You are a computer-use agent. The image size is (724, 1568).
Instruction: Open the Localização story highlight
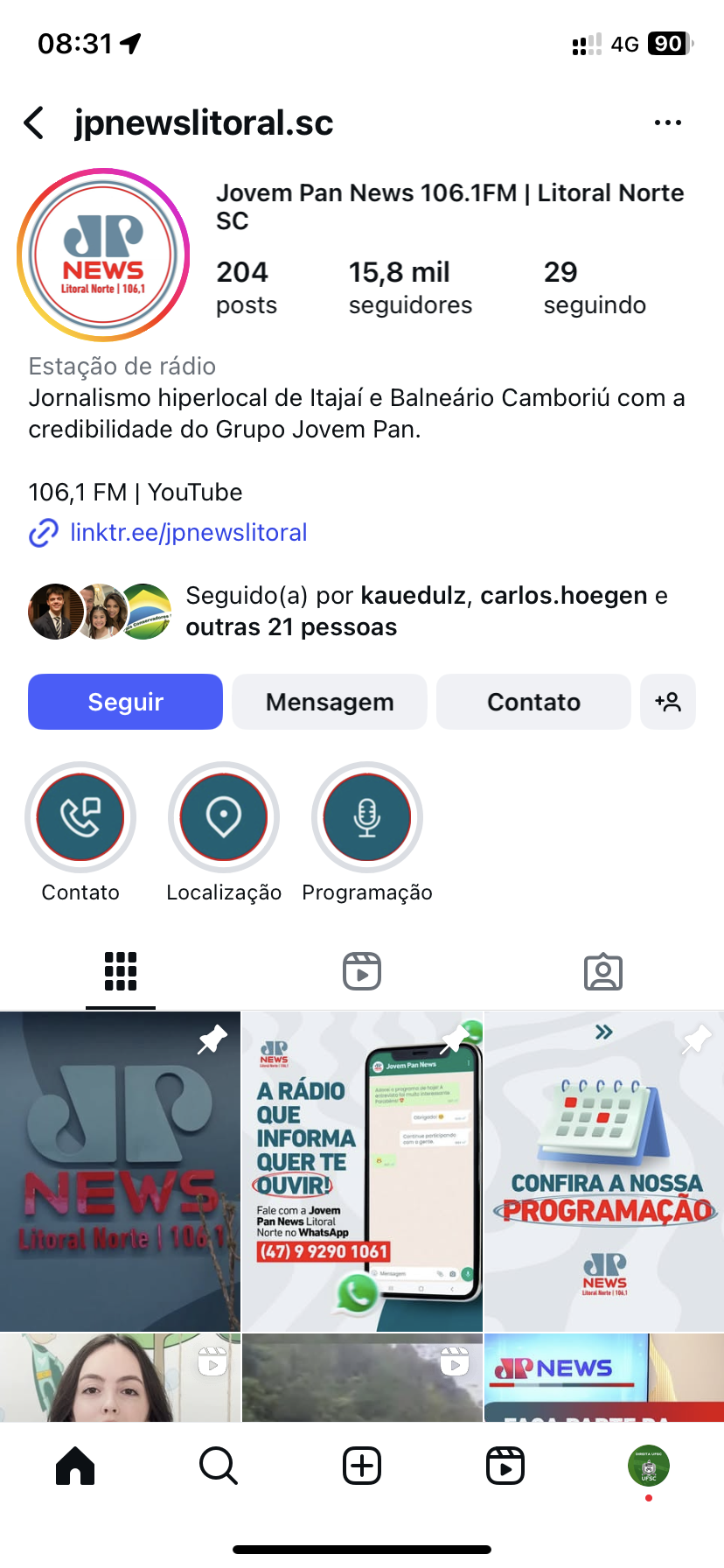[x=224, y=817]
